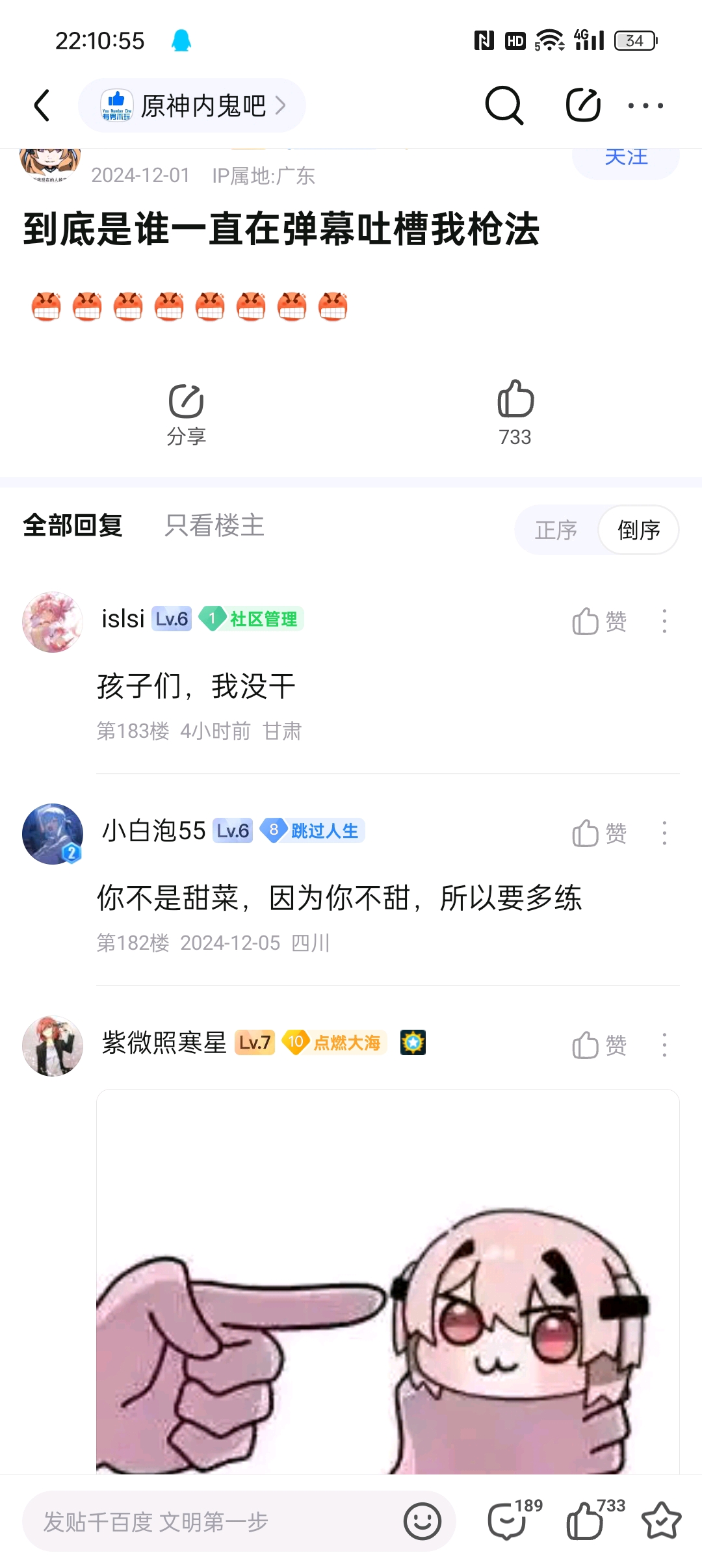Viewport: 702px width, 1568px height.
Task: Go back using the top-left arrow
Action: [x=42, y=105]
